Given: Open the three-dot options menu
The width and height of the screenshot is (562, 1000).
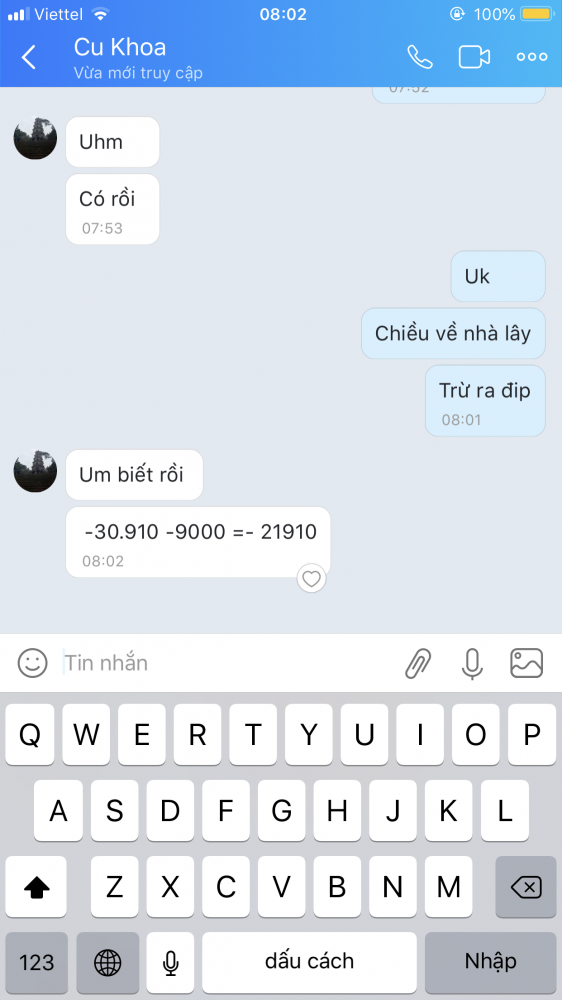Looking at the screenshot, I should pos(531,57).
